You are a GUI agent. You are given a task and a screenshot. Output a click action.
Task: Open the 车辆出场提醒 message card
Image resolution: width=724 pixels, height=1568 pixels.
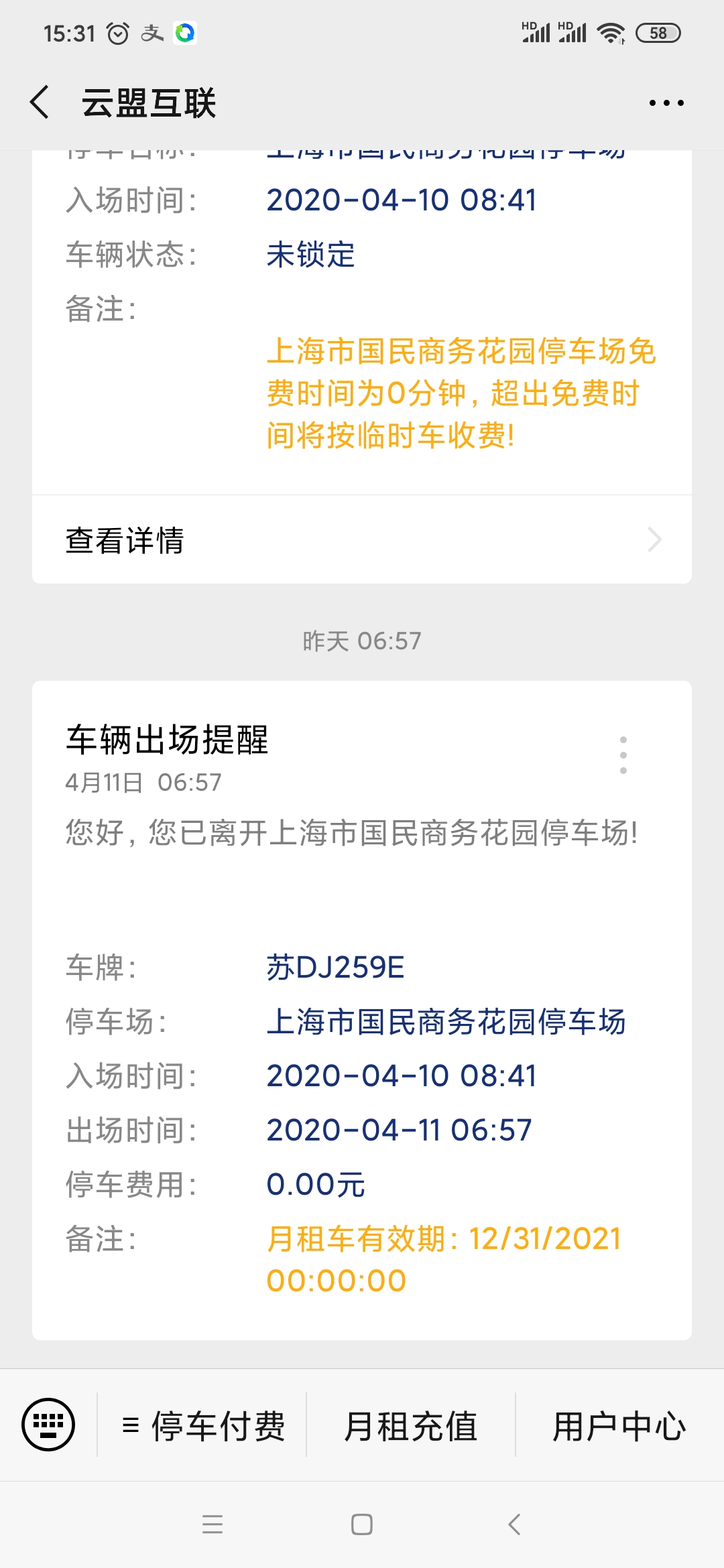(x=362, y=1005)
